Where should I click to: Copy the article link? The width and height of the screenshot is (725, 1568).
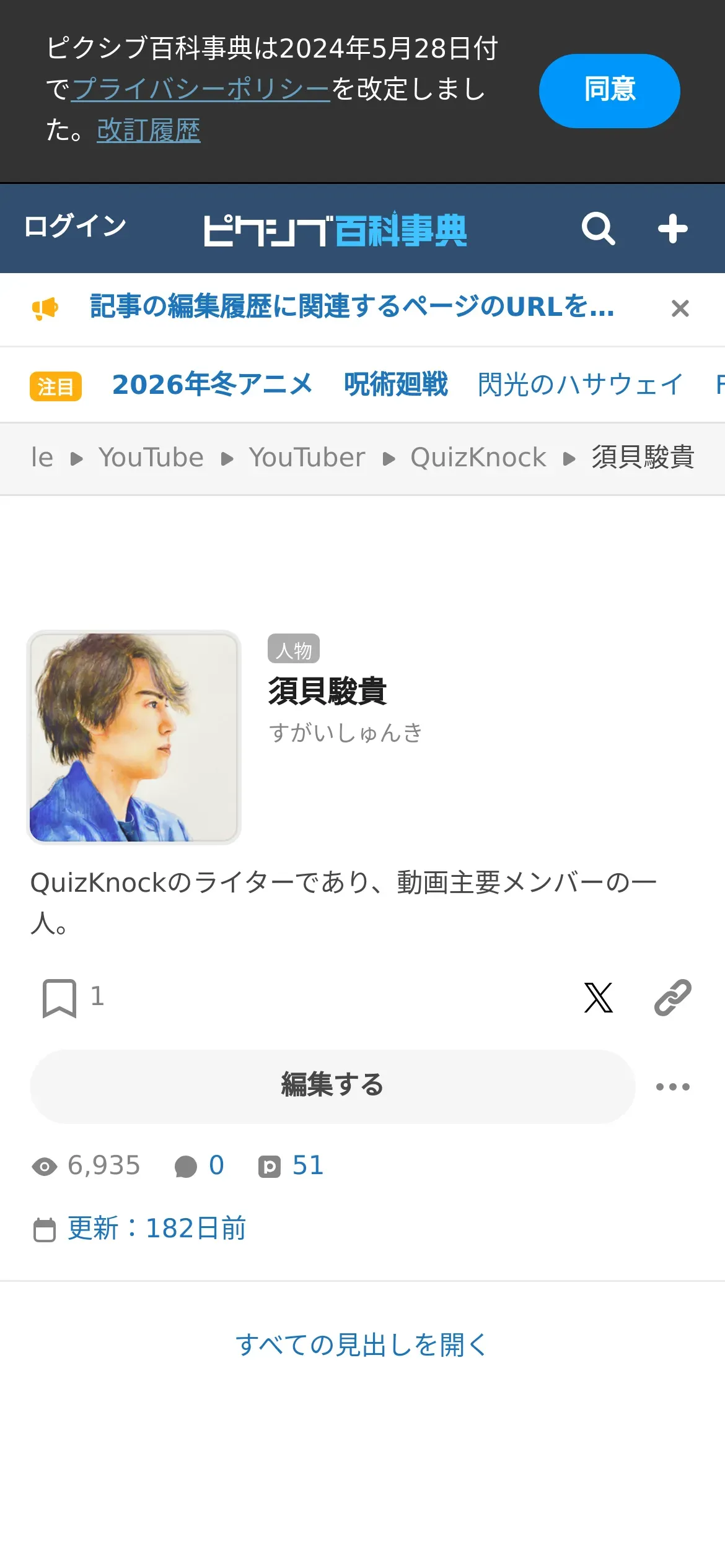(x=672, y=998)
